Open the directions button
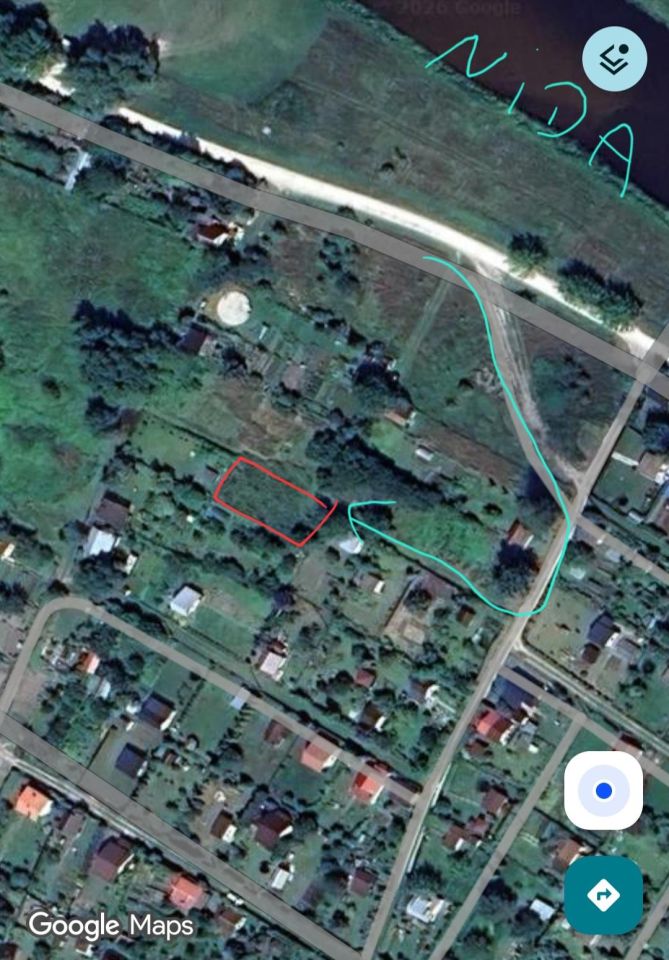669x960 pixels. click(603, 894)
